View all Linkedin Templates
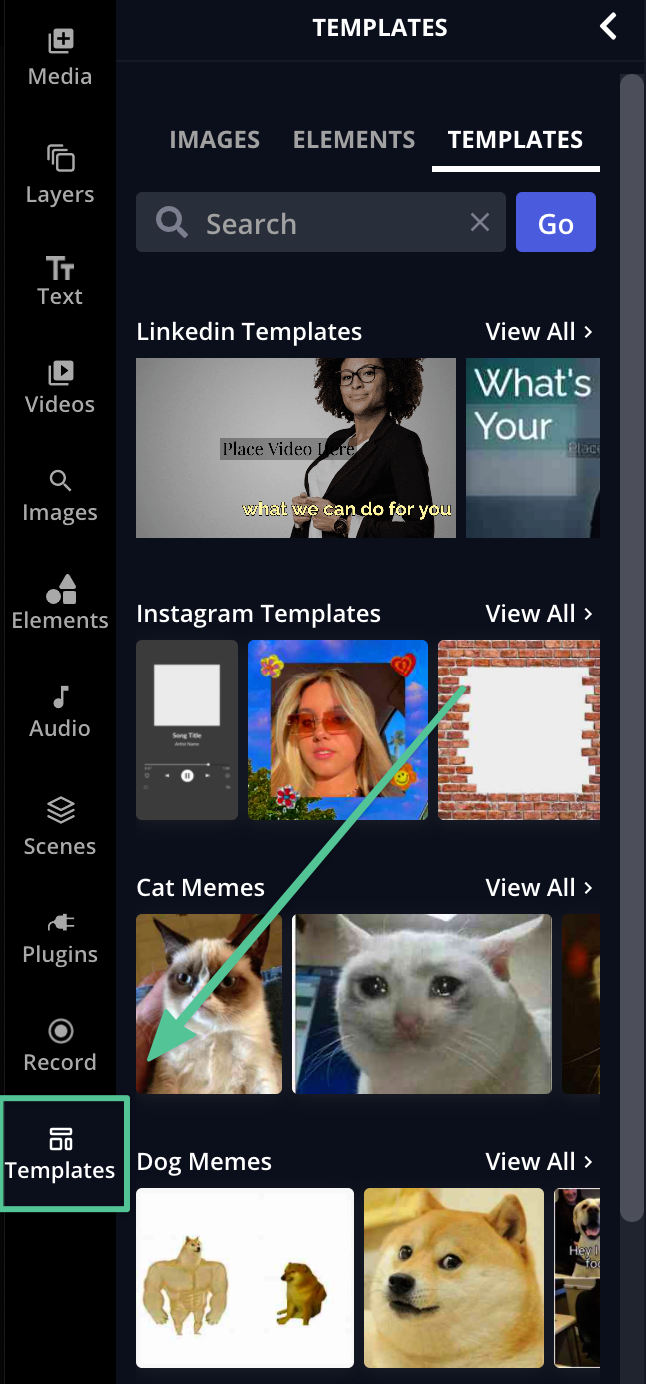 tap(539, 332)
